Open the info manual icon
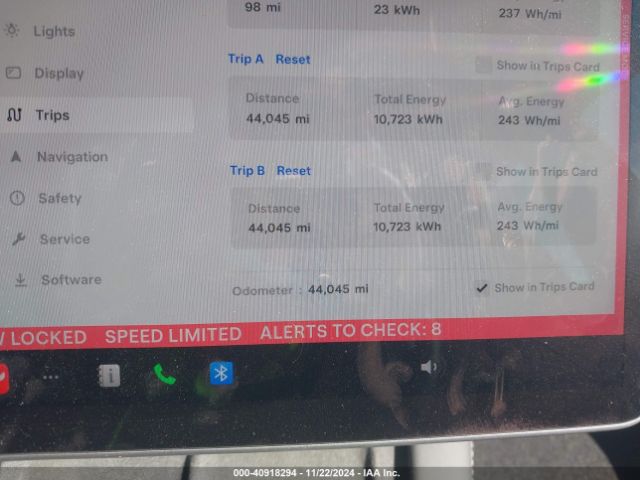Screen dimensions: 640x480 (109, 376)
